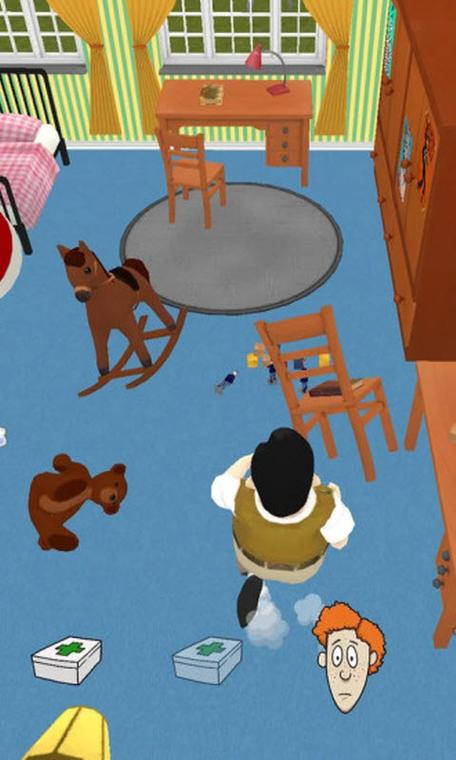Screen dimensions: 456x760
Task: Tap the brown teddy bear on the floor
Action: pos(76,502)
